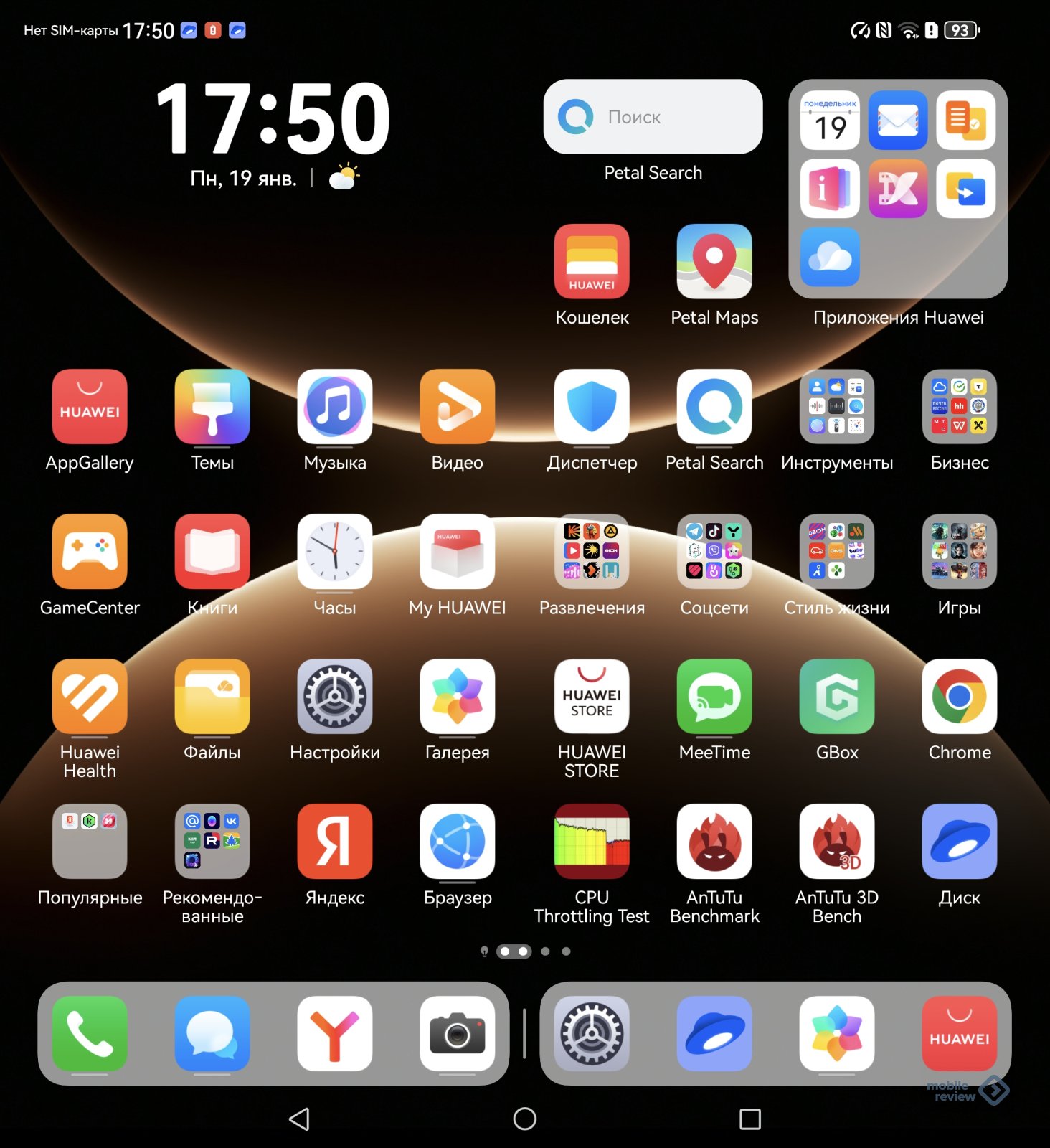
Task: Open the phone dialer in the dock
Action: (90, 1034)
